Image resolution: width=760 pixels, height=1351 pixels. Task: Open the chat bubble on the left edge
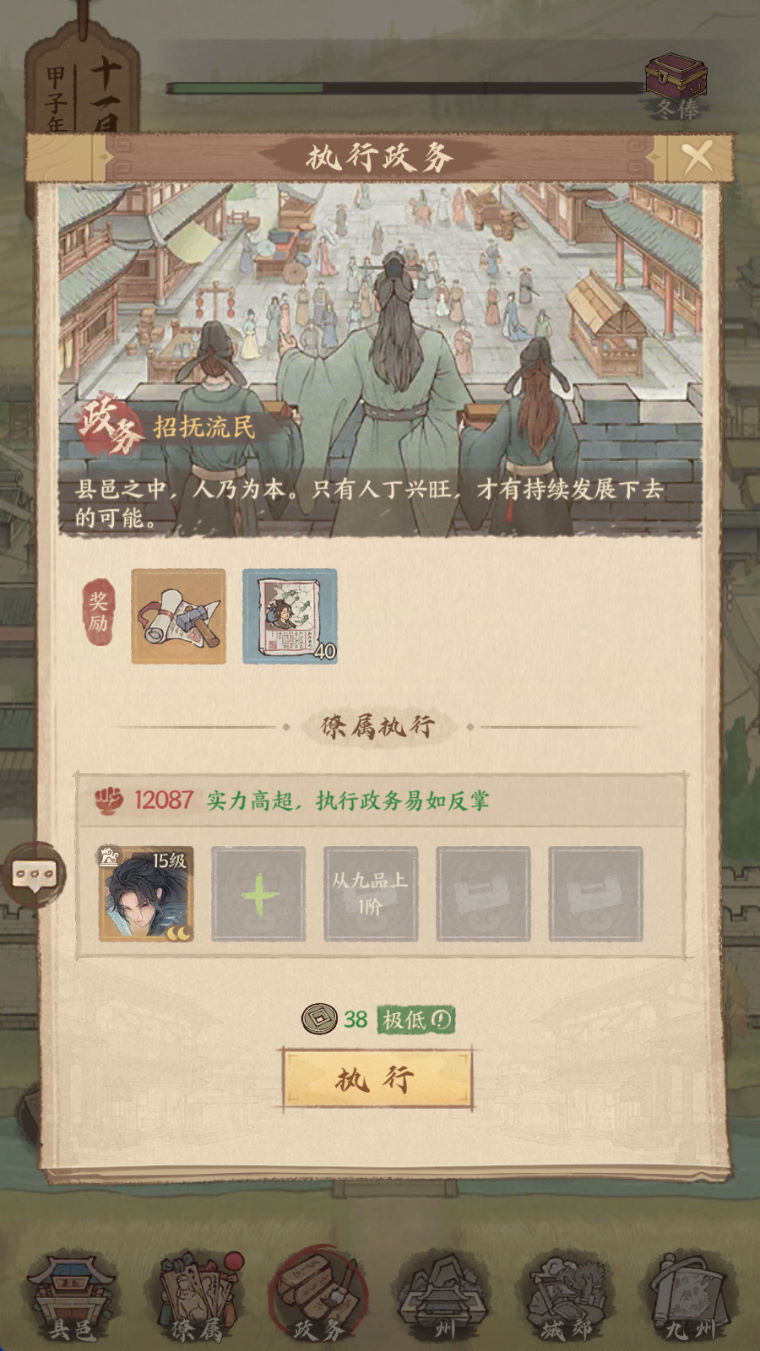coord(36,872)
